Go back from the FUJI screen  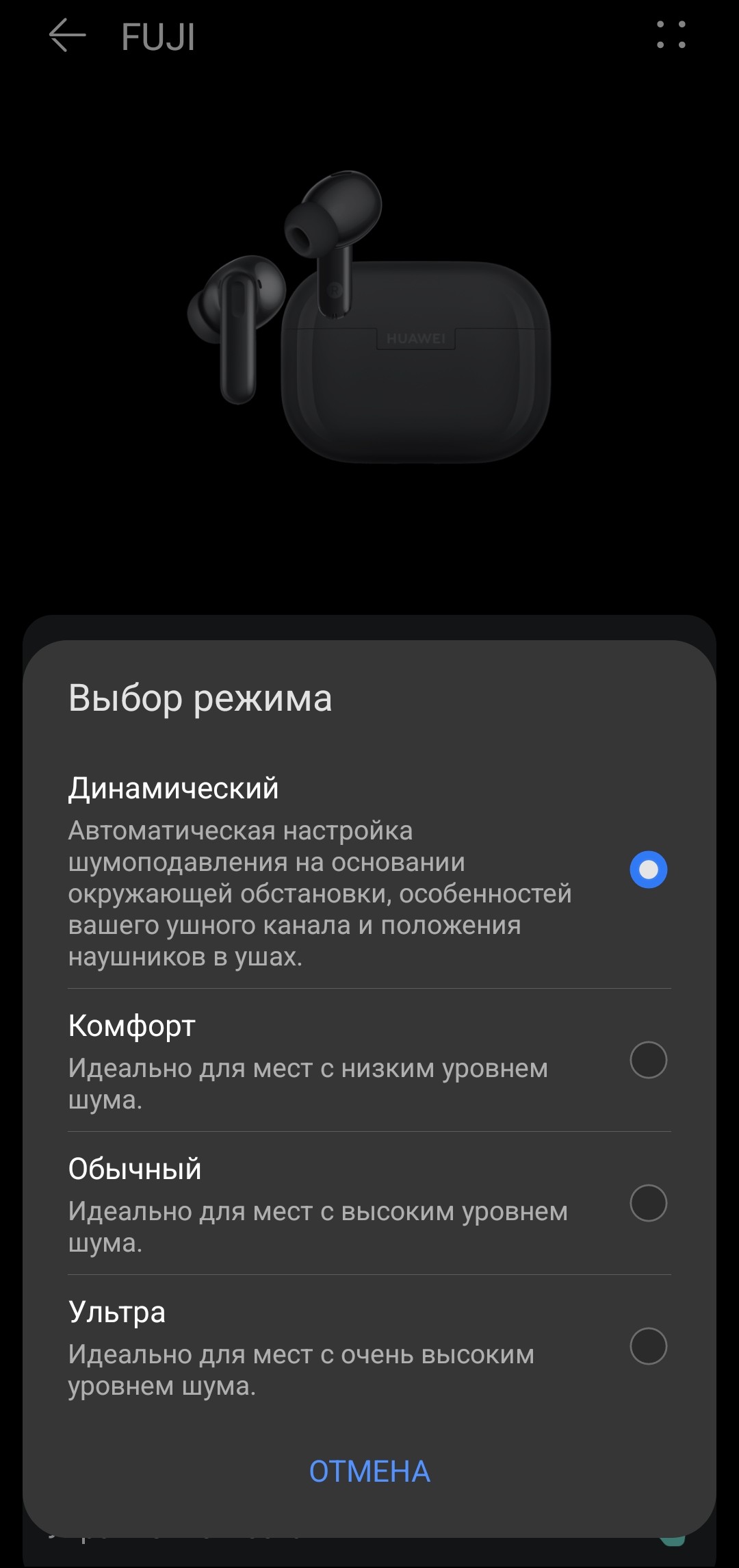pos(67,36)
